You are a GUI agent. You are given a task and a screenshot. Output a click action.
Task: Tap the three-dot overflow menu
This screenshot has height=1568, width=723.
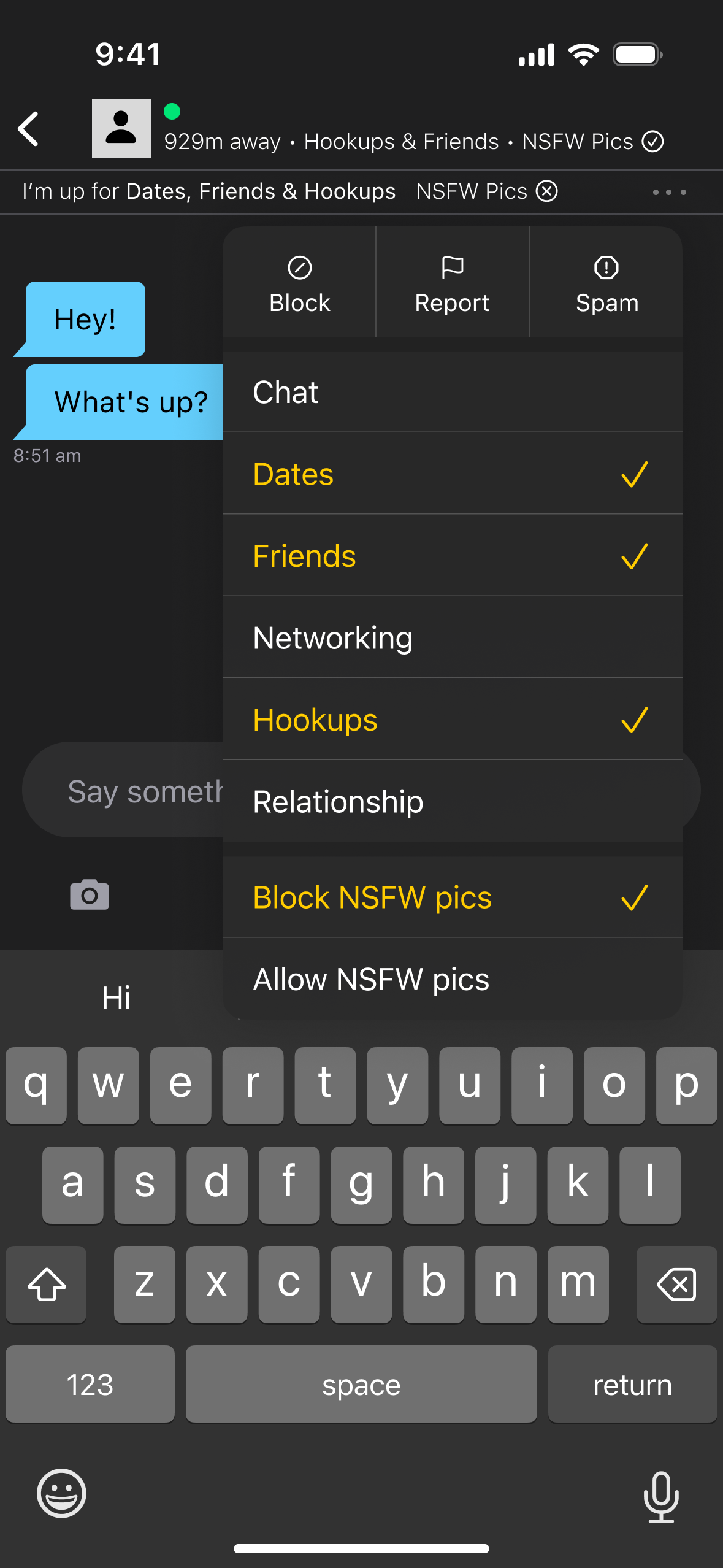point(669,192)
